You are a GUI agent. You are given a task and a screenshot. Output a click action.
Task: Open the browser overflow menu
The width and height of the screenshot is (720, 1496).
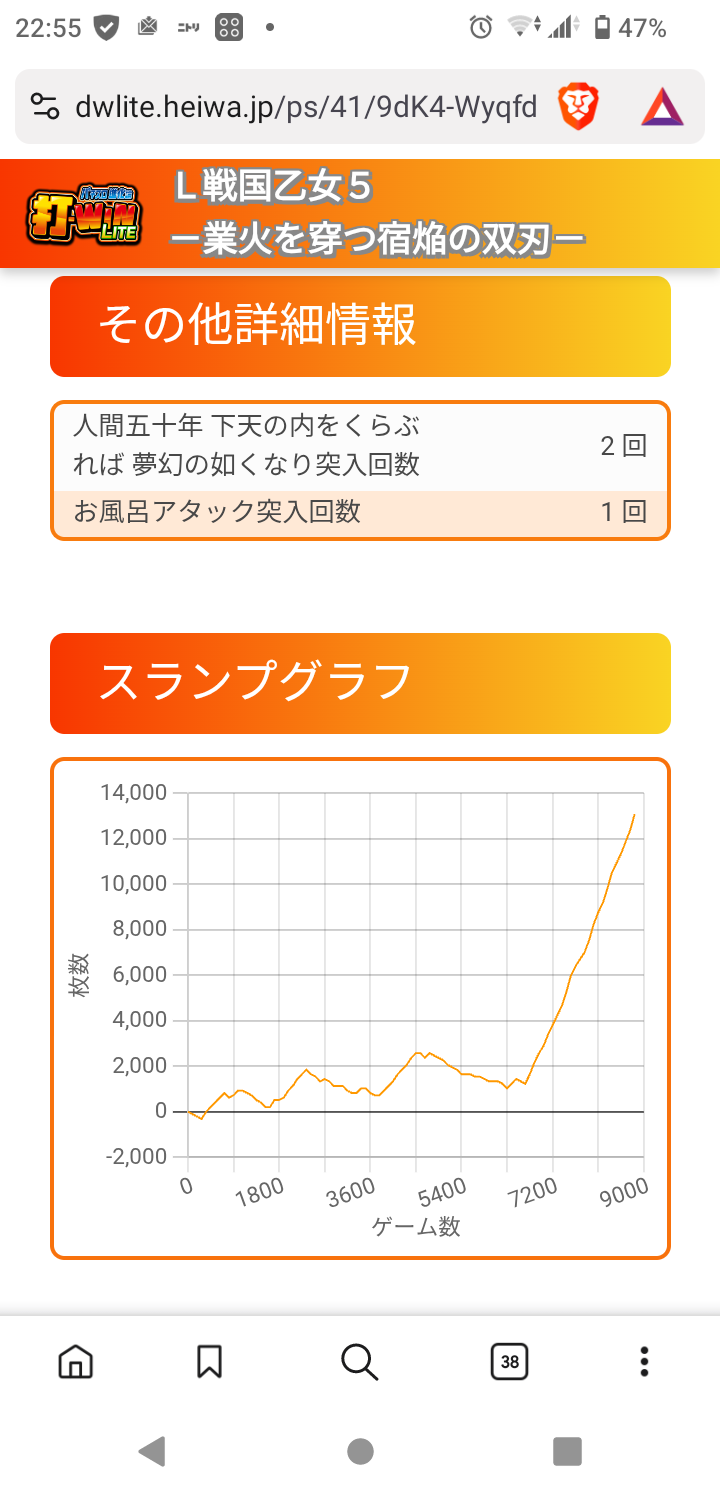[x=644, y=1361]
